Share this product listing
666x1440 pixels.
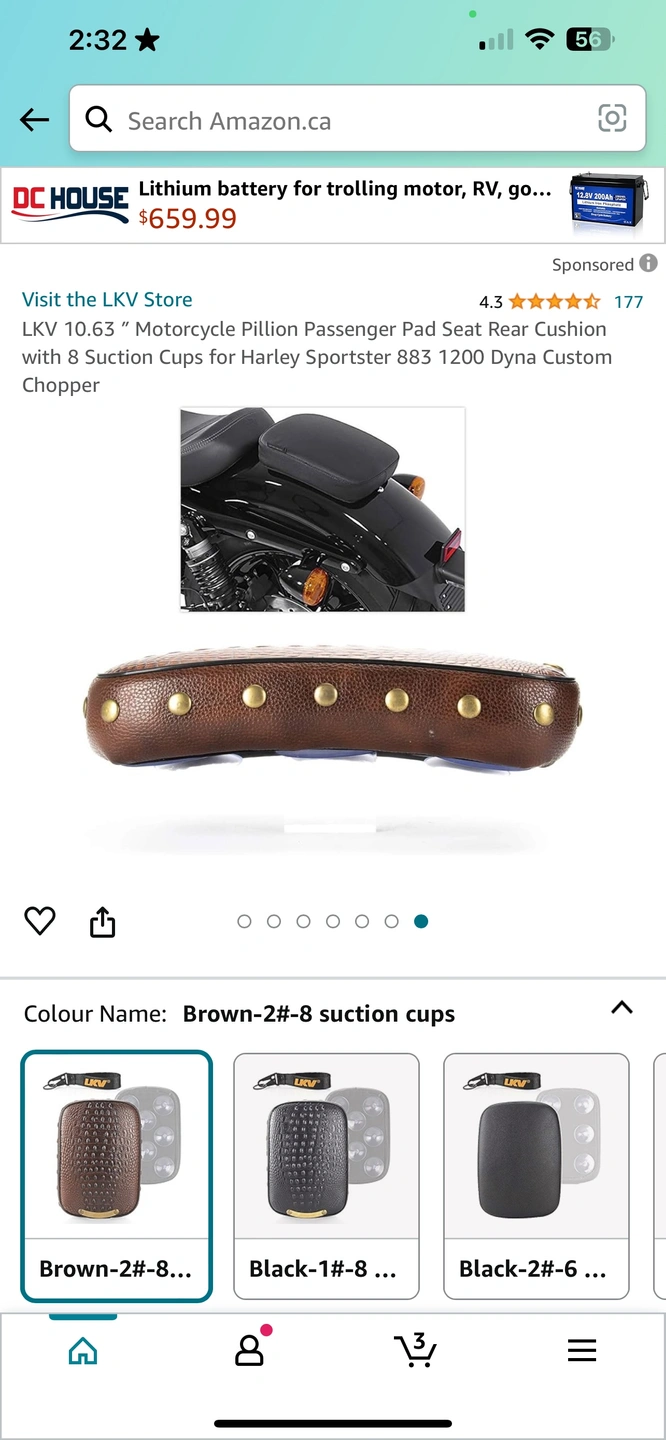point(102,922)
